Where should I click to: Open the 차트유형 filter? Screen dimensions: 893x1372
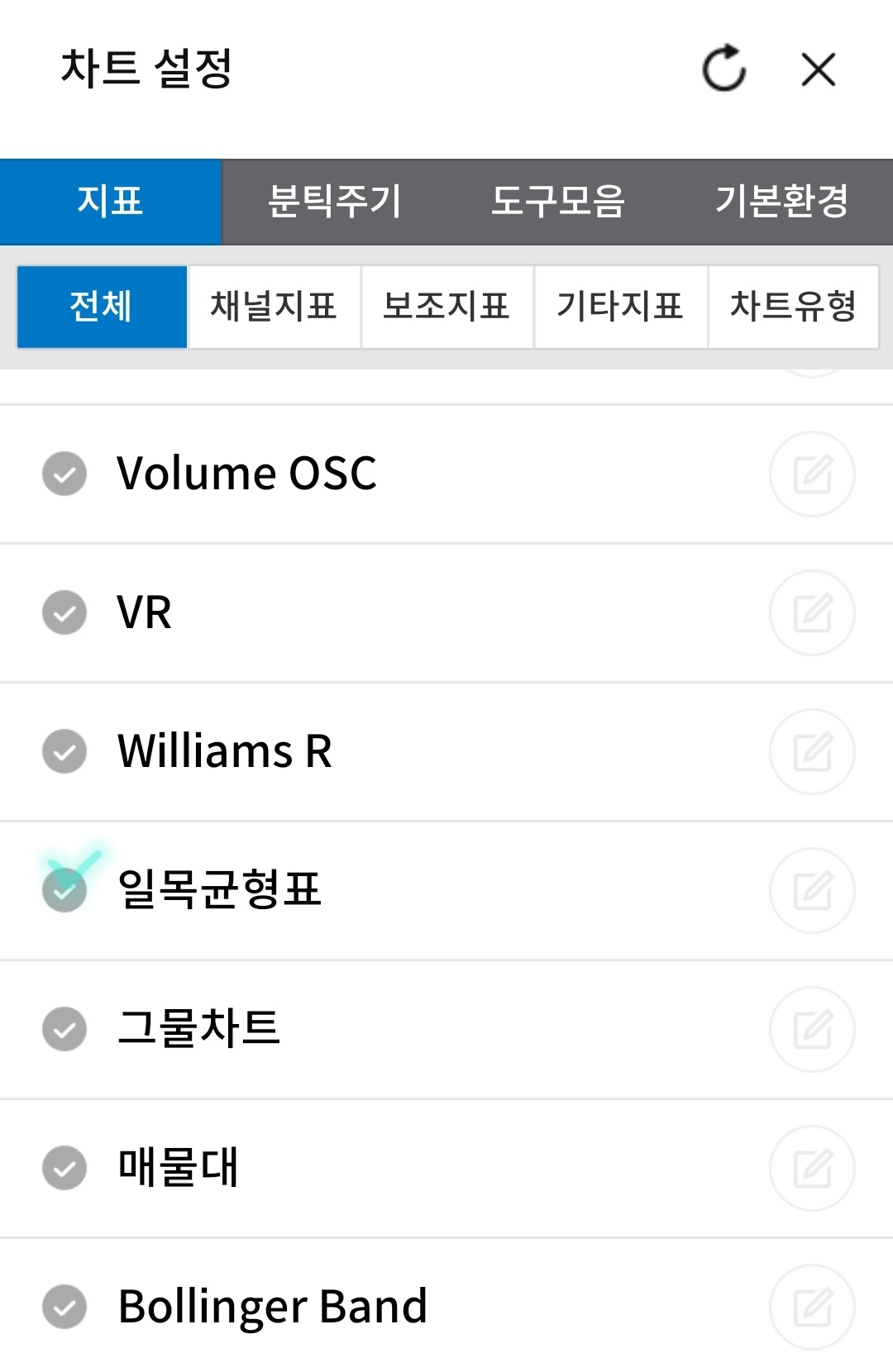click(792, 307)
